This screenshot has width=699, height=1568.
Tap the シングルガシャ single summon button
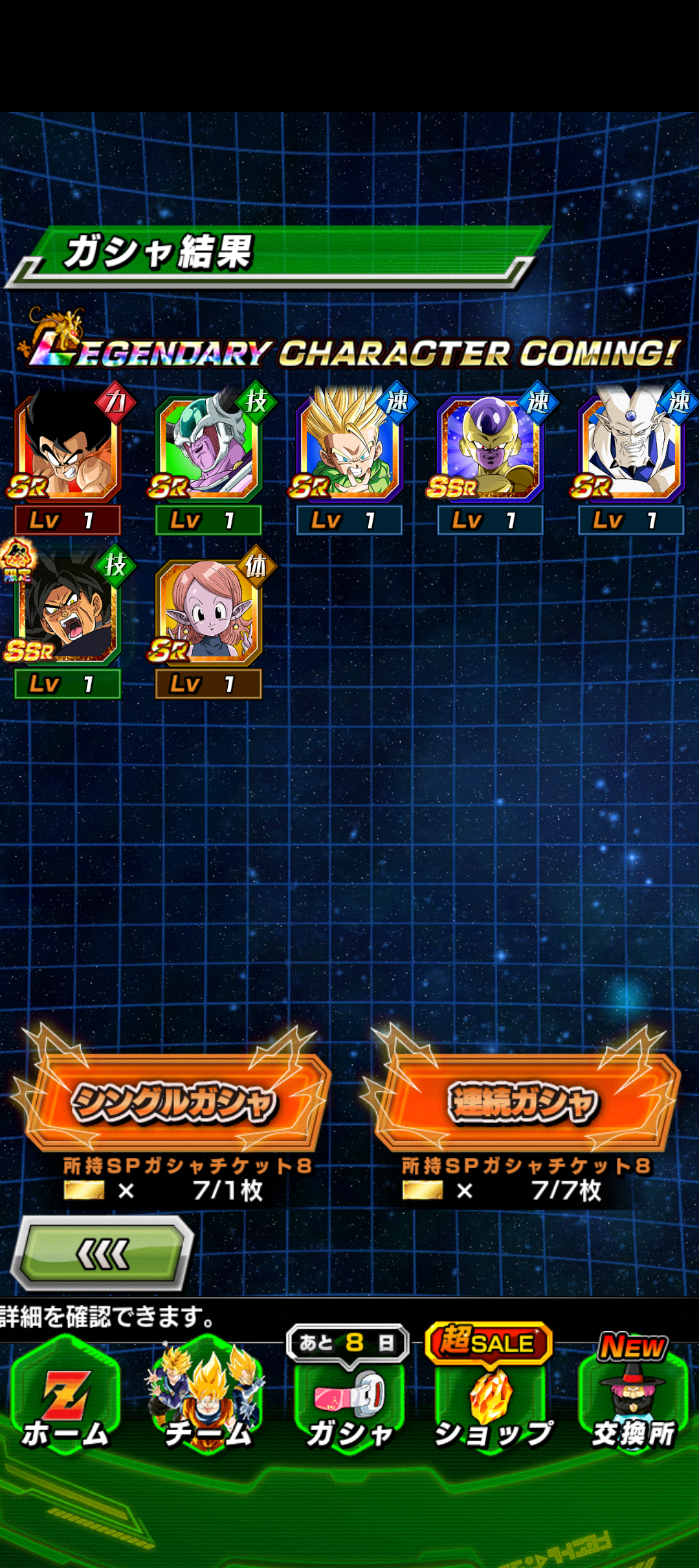pyautogui.click(x=175, y=1102)
